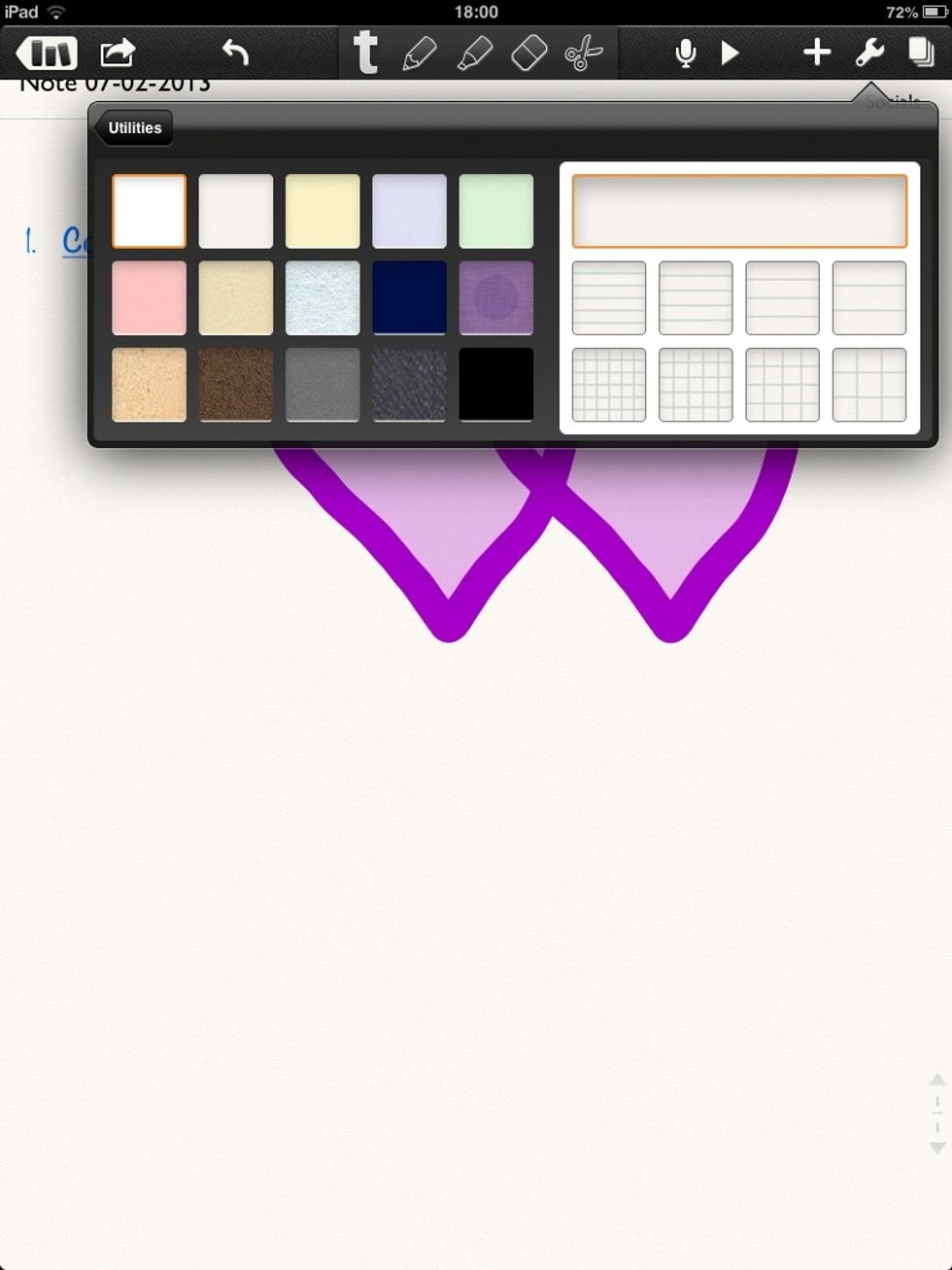
Task: Play the recorded audio
Action: tap(731, 52)
